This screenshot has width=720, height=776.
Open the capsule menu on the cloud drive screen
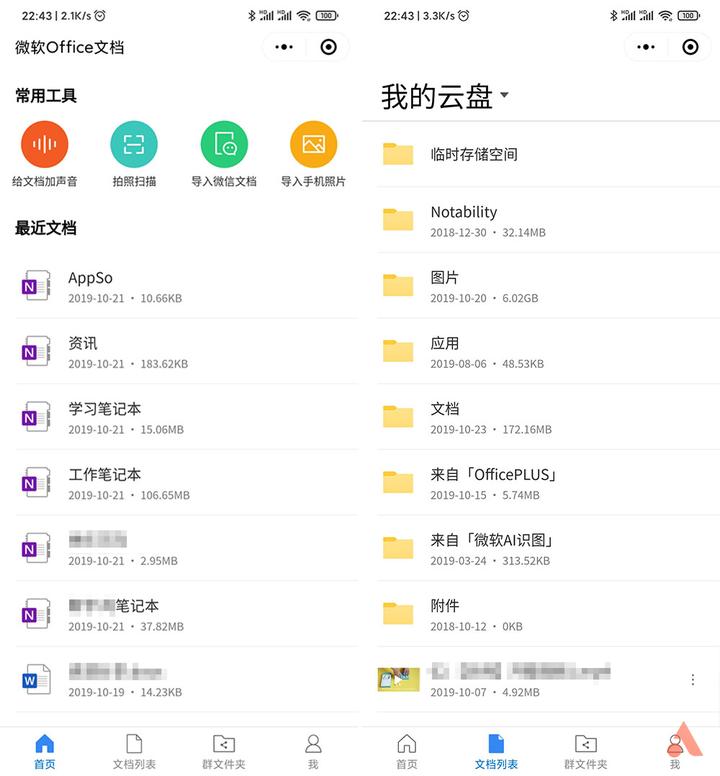645,47
